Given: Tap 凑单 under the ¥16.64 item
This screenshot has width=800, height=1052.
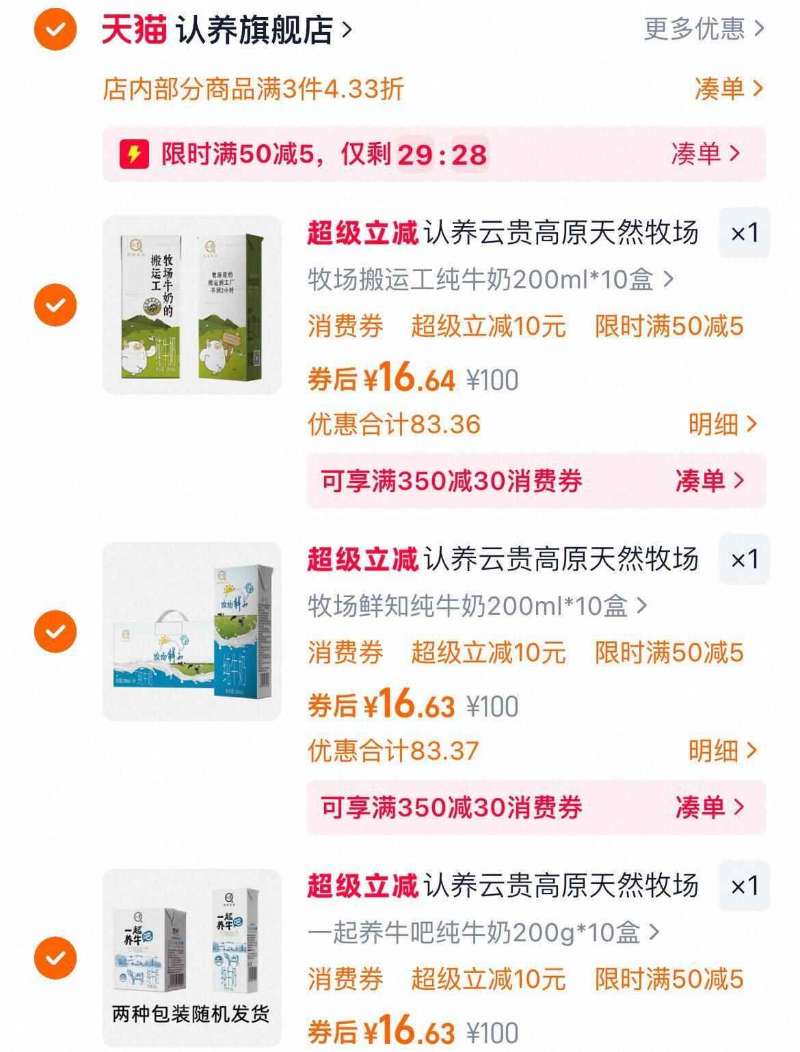Looking at the screenshot, I should pyautogui.click(x=710, y=481).
